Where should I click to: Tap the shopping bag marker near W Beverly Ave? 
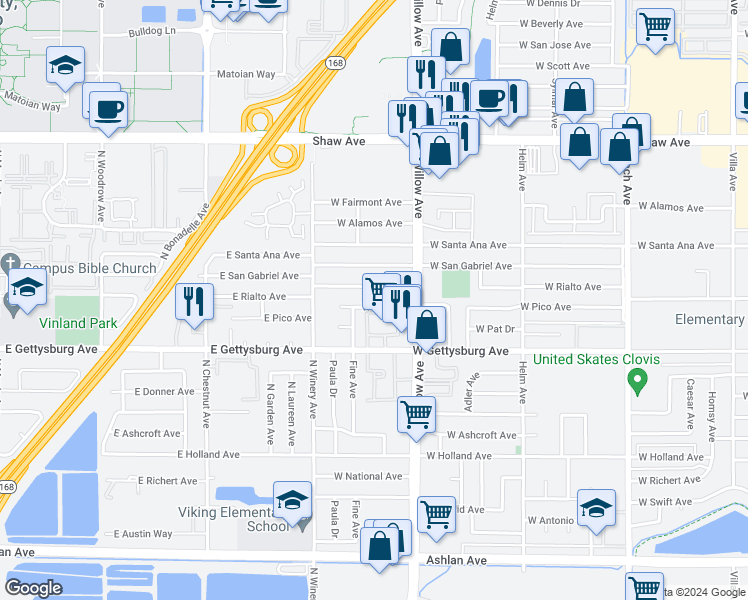pos(450,48)
